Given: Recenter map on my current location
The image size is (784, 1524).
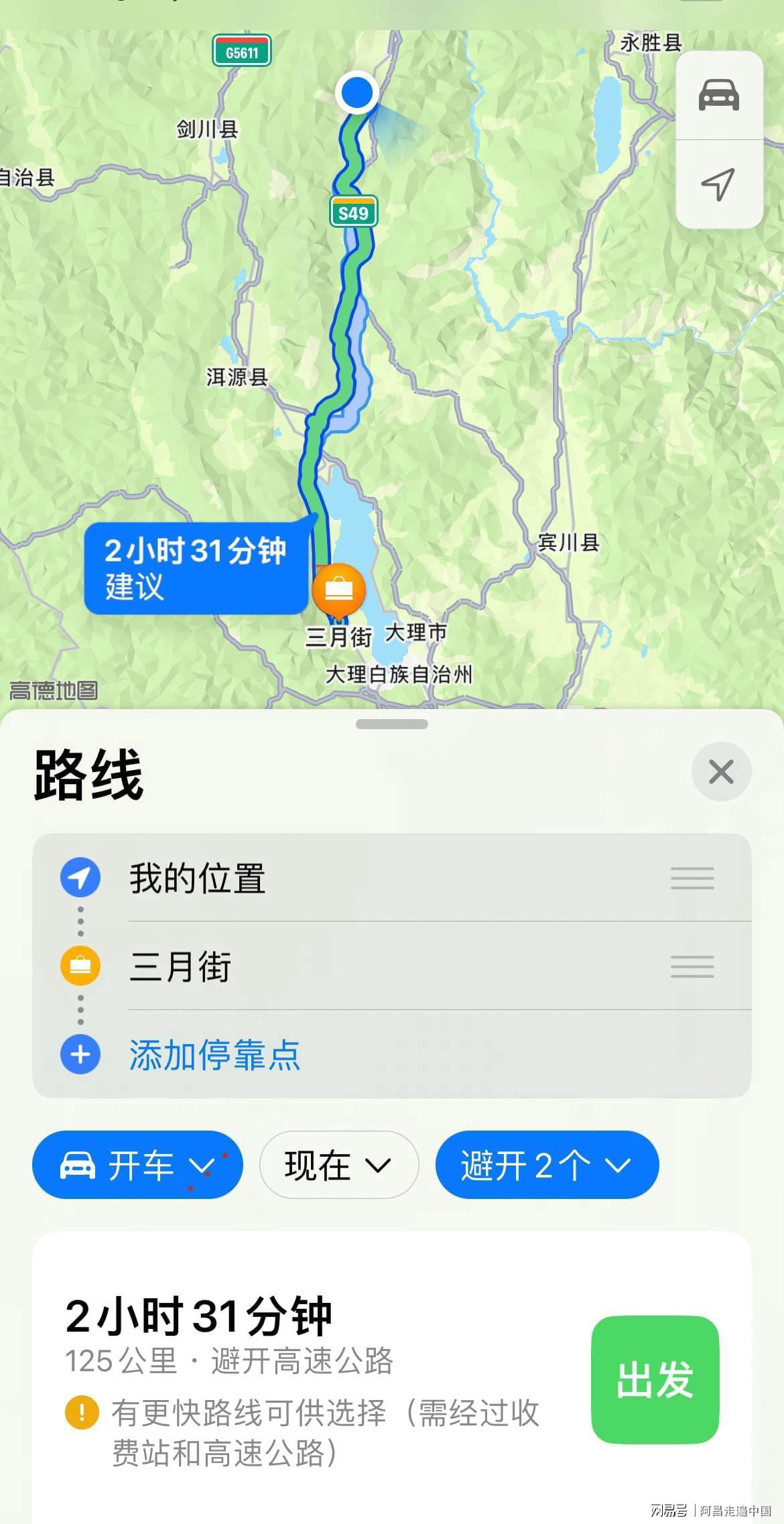Looking at the screenshot, I should click(x=718, y=184).
